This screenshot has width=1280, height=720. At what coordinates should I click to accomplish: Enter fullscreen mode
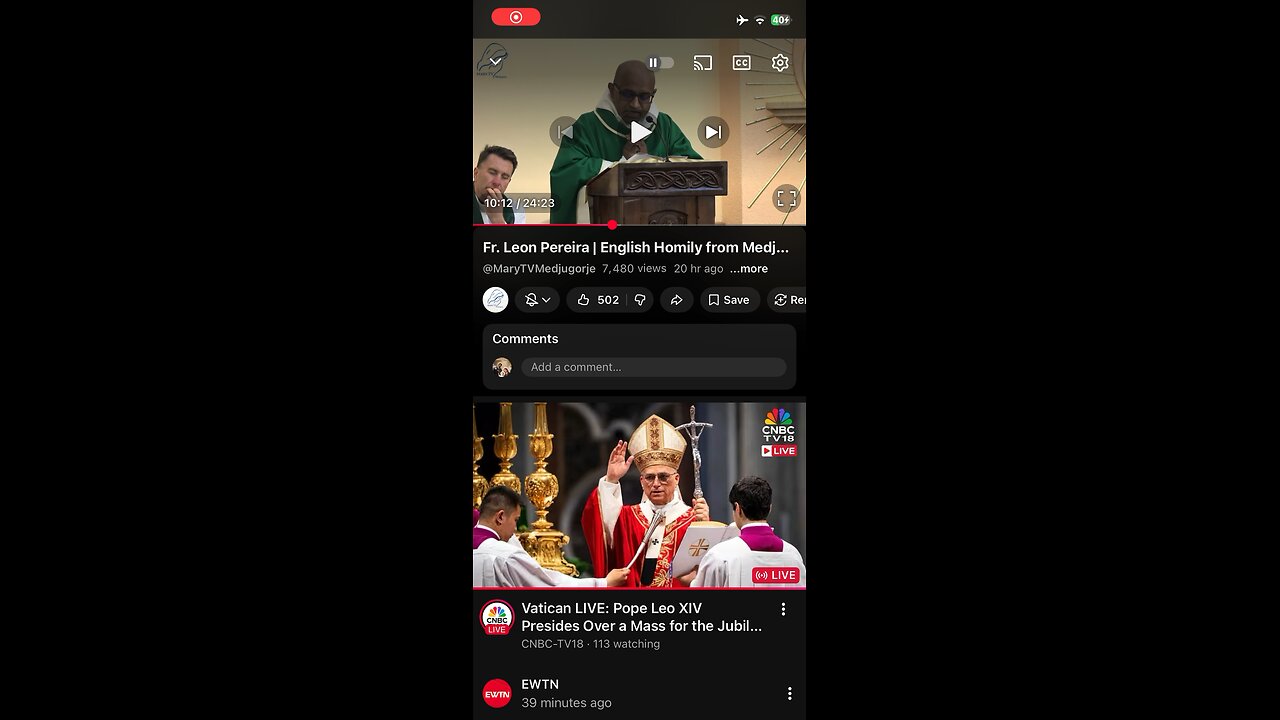[x=787, y=198]
